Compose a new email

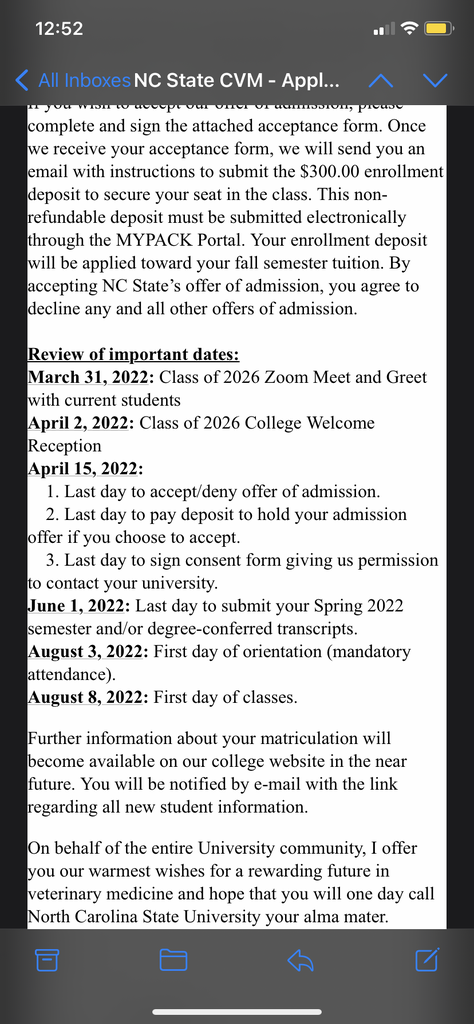pyautogui.click(x=428, y=959)
